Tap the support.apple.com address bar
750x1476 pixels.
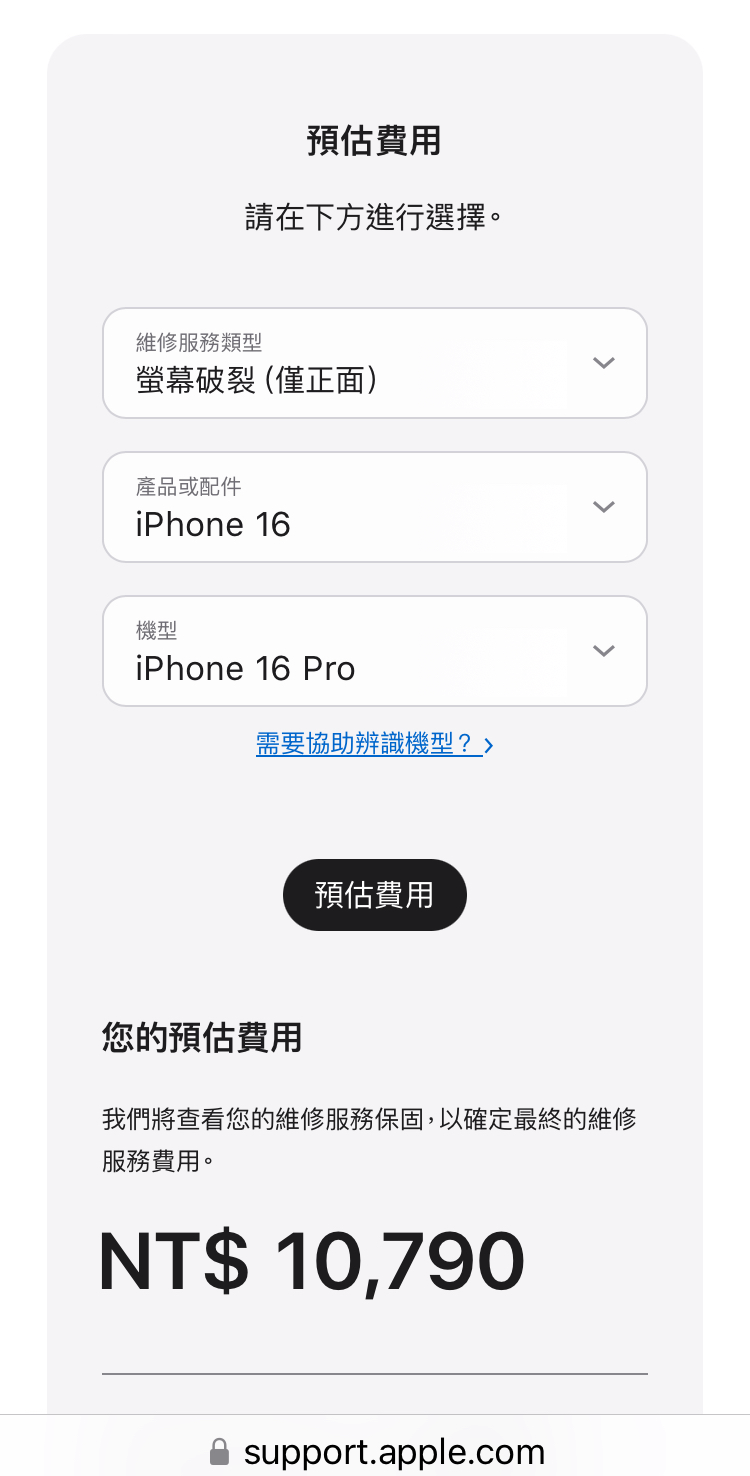point(376,1451)
